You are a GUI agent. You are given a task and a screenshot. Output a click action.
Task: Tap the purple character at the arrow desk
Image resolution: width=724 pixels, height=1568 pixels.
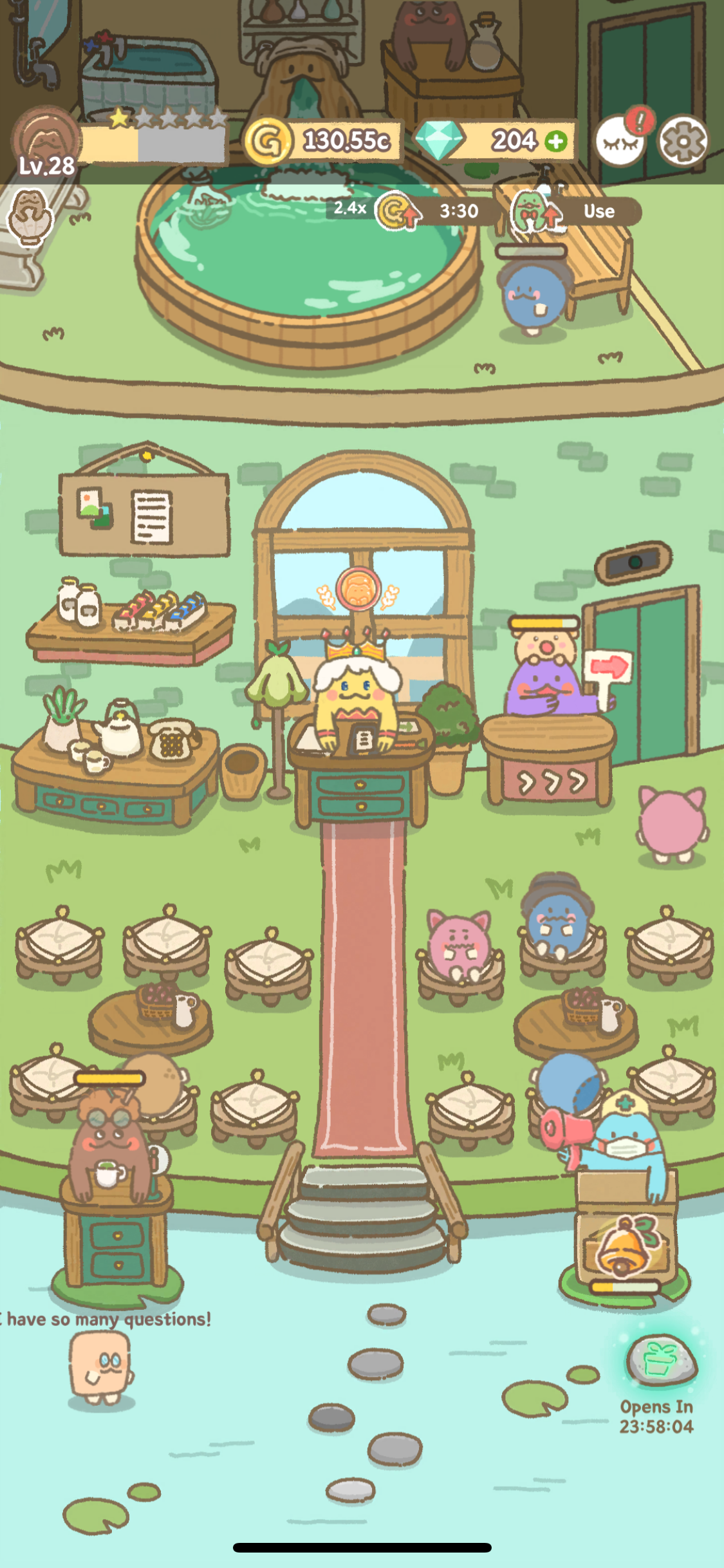[x=550, y=676]
